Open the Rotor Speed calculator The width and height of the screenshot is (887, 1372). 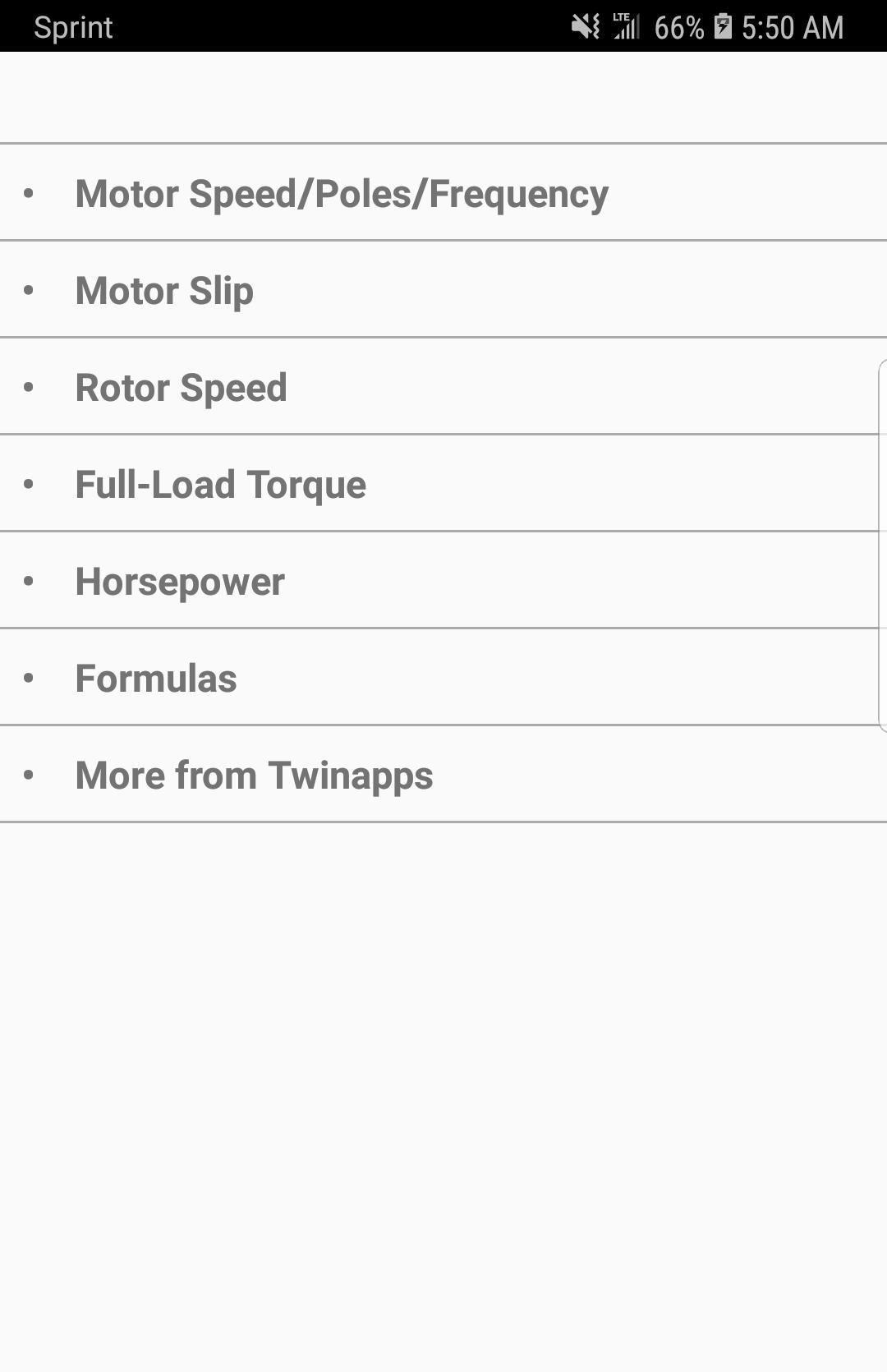click(182, 387)
